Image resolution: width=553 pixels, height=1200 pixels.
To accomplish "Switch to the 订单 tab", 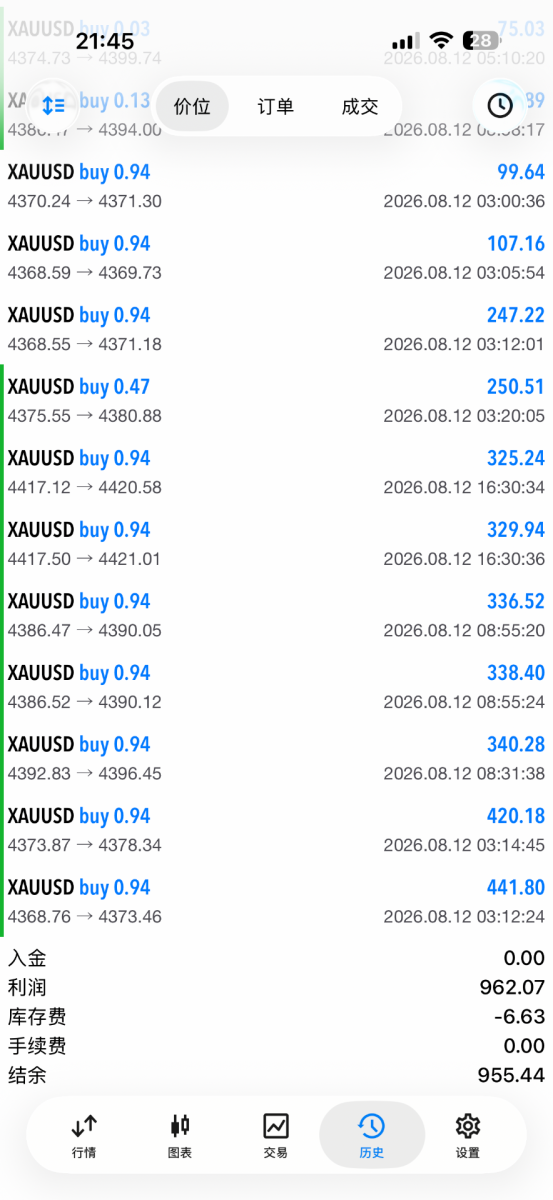I will point(276,106).
